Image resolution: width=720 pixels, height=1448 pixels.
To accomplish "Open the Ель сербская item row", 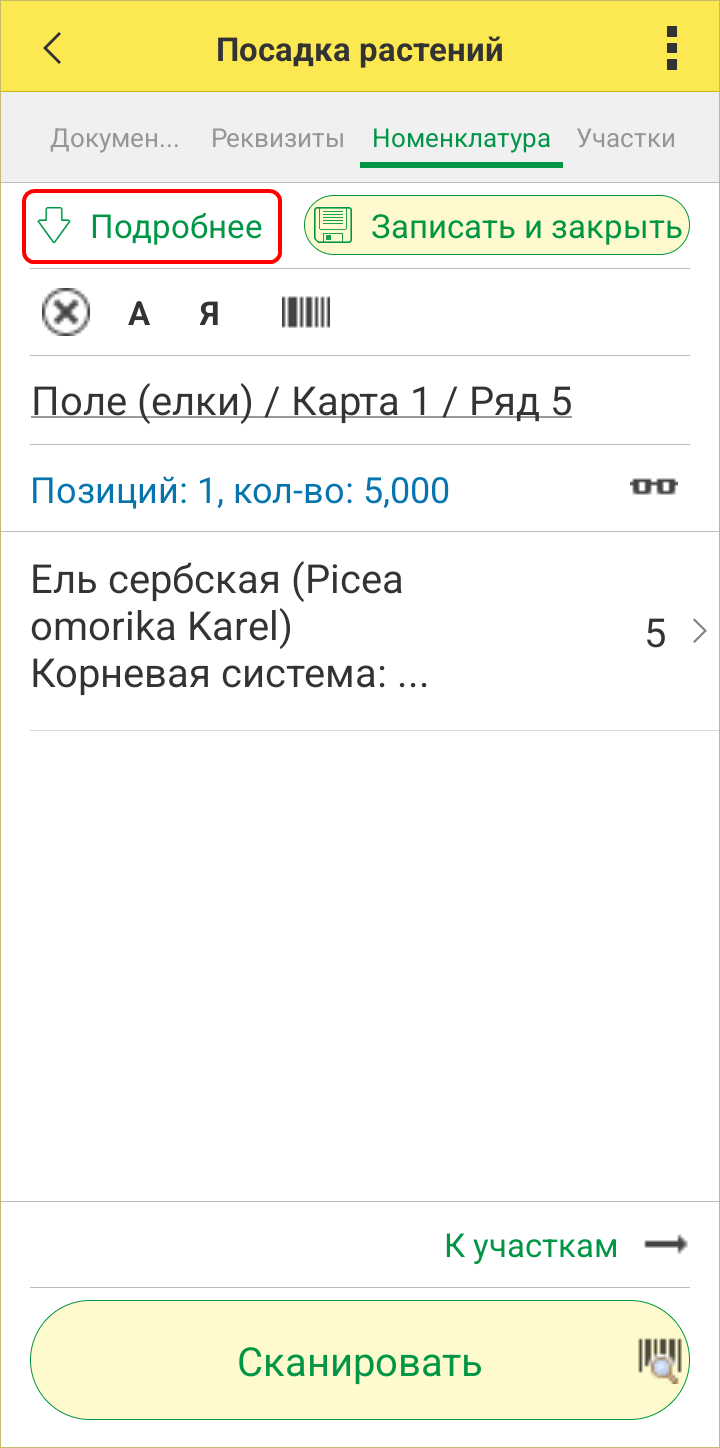I will (x=360, y=627).
